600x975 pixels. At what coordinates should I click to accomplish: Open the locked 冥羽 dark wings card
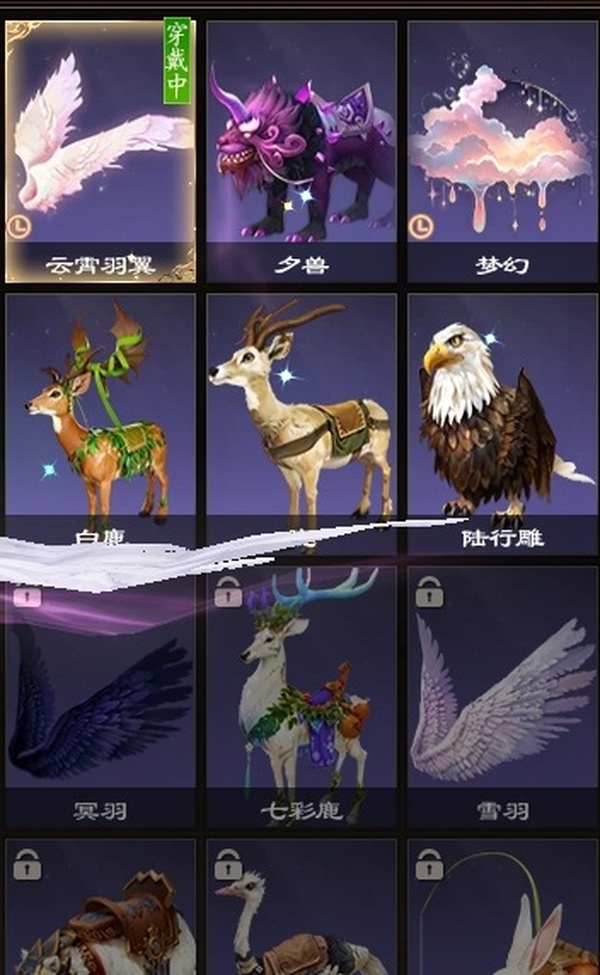(100, 700)
